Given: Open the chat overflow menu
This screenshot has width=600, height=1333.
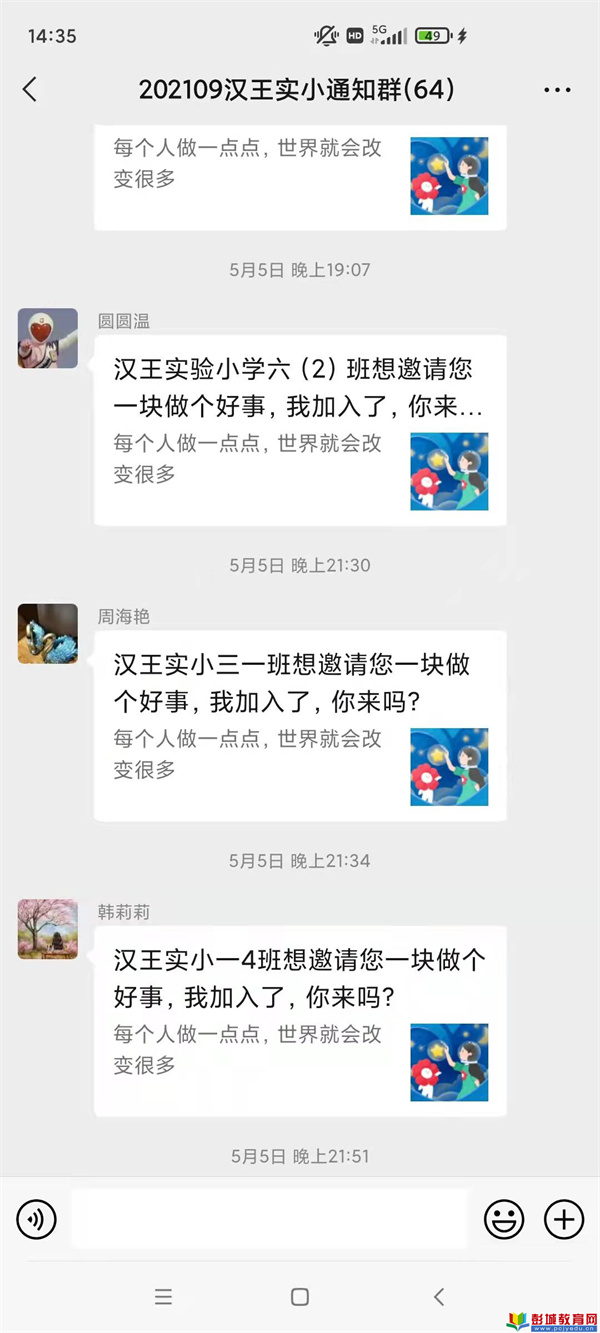Looking at the screenshot, I should pos(557,90).
